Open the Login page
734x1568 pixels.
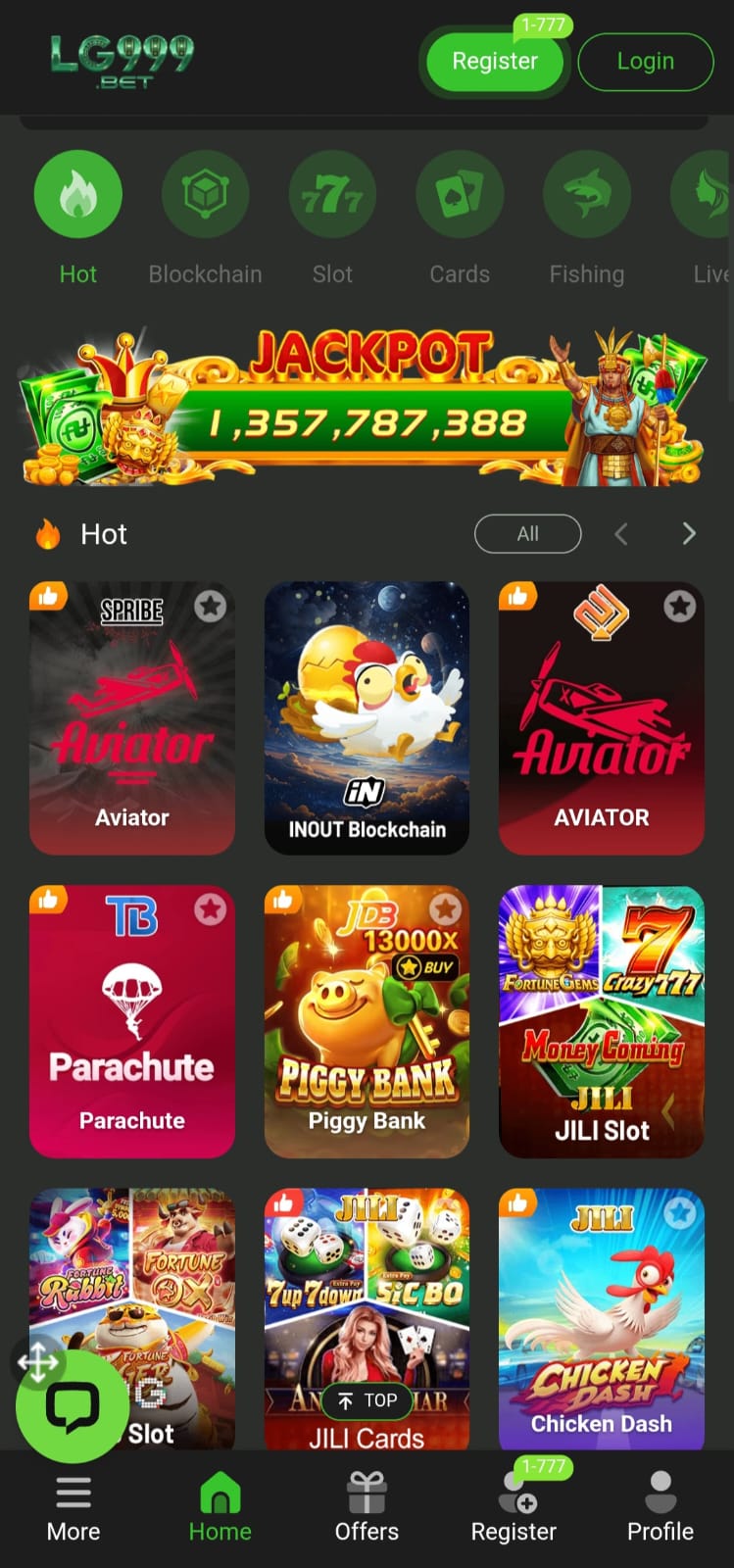click(645, 62)
